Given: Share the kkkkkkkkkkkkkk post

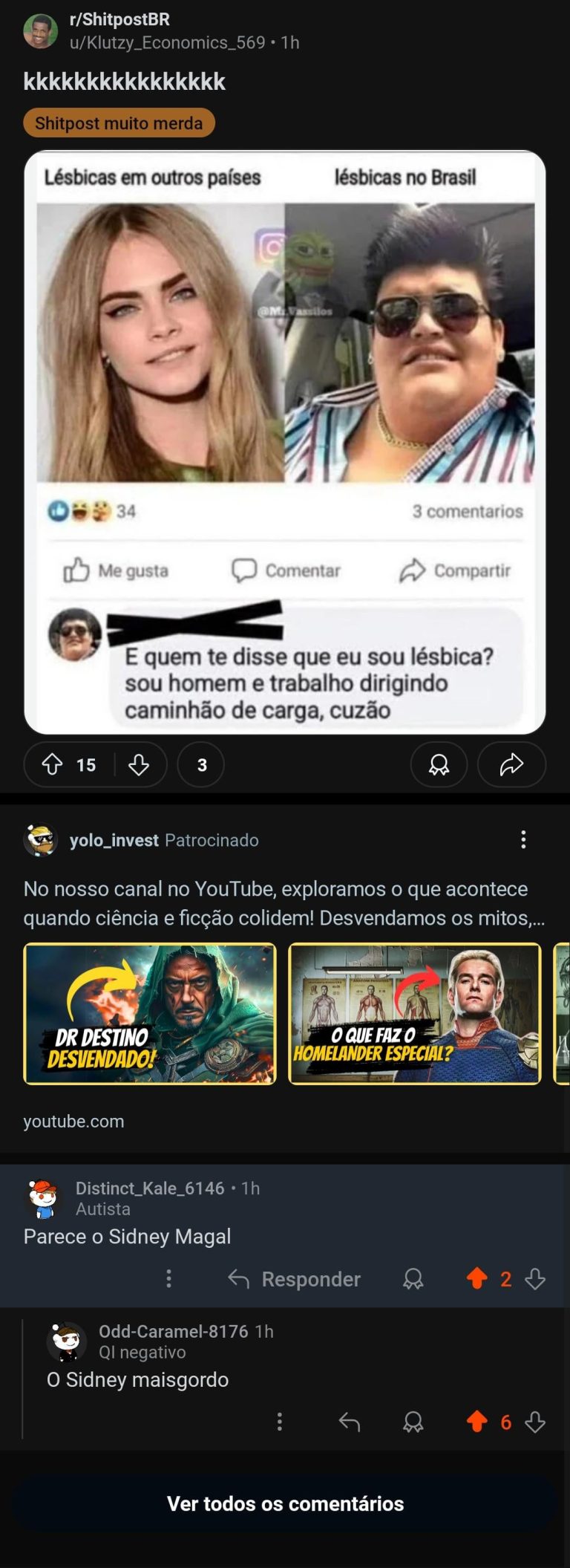Looking at the screenshot, I should click(511, 764).
